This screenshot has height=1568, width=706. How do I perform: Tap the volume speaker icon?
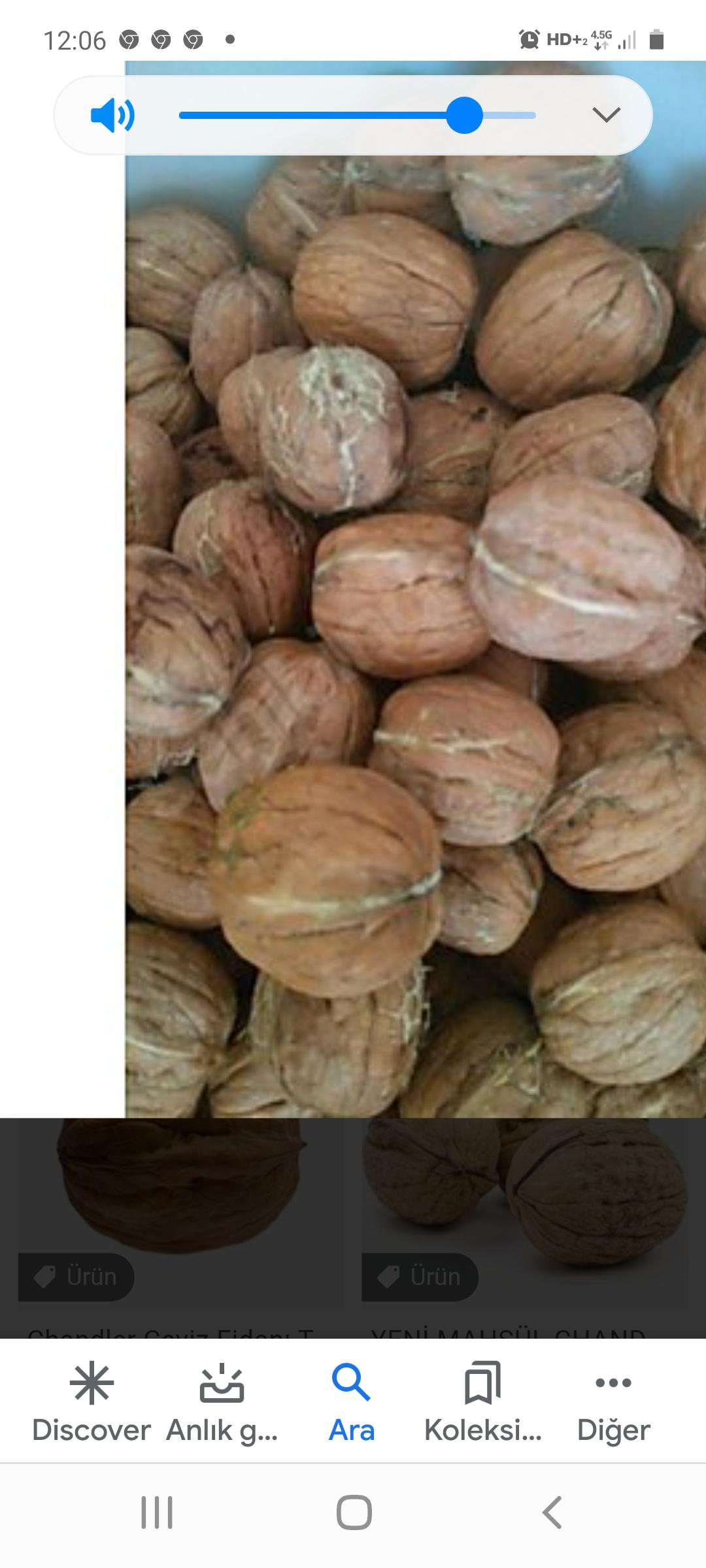[112, 116]
